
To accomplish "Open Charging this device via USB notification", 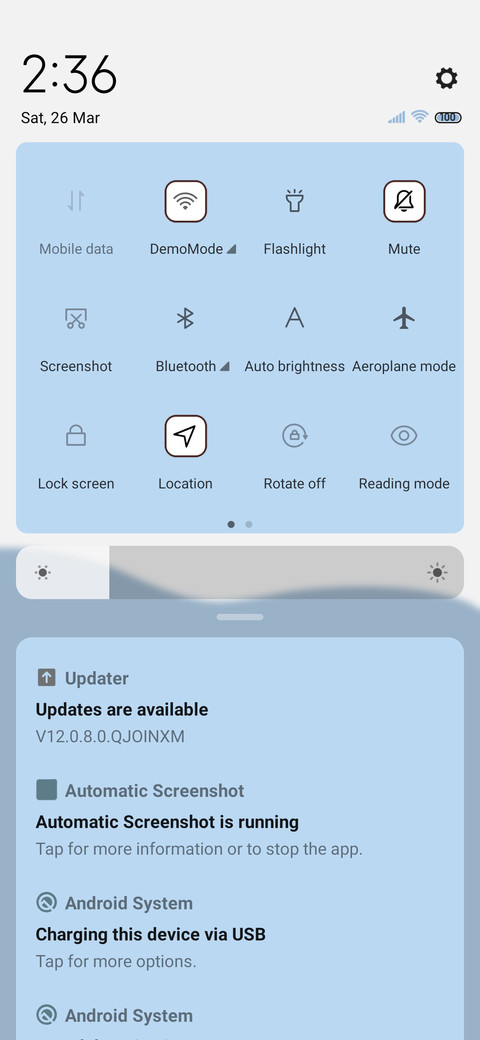I will pos(240,932).
